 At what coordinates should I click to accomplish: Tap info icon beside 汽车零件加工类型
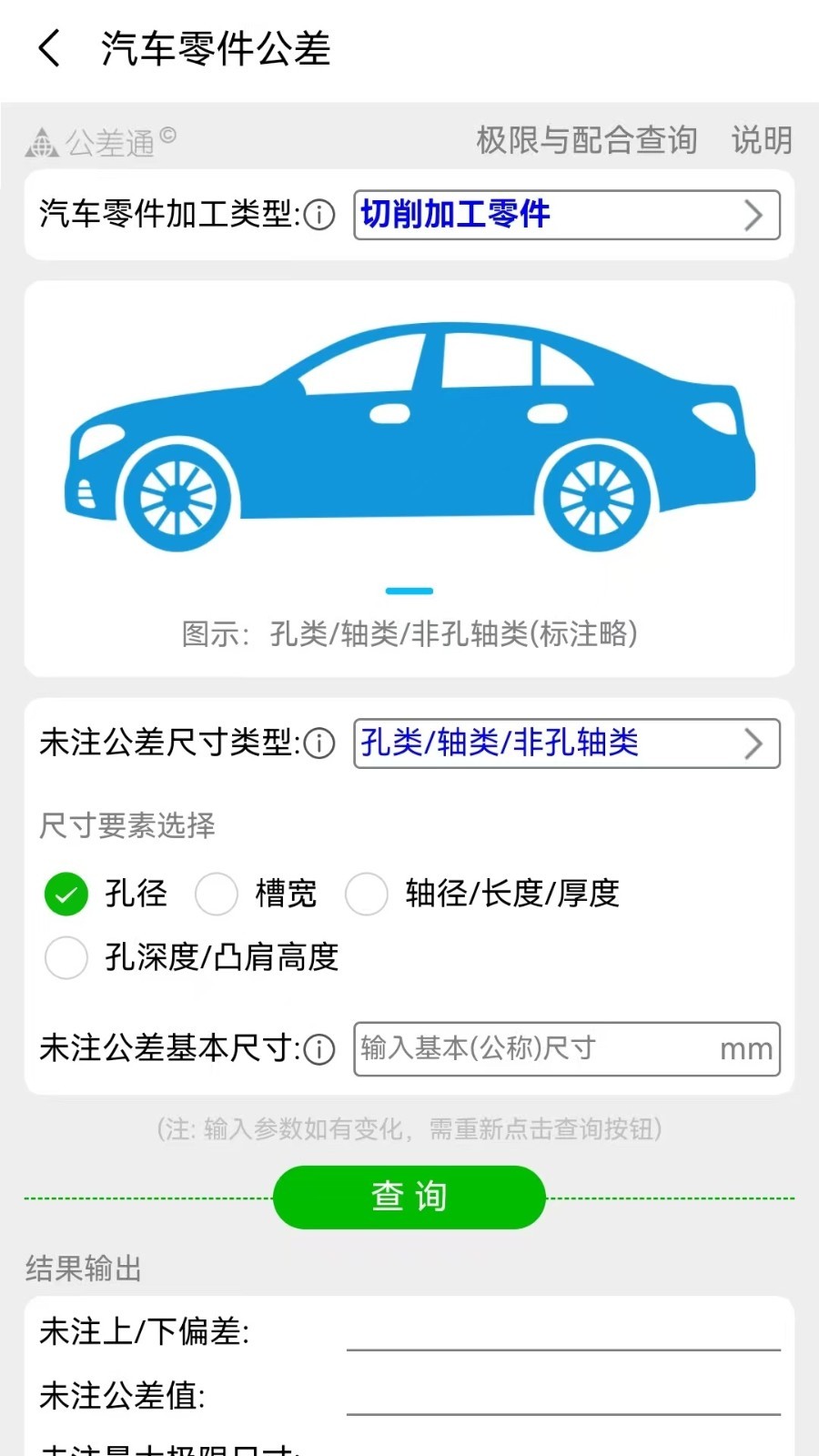coord(319,216)
